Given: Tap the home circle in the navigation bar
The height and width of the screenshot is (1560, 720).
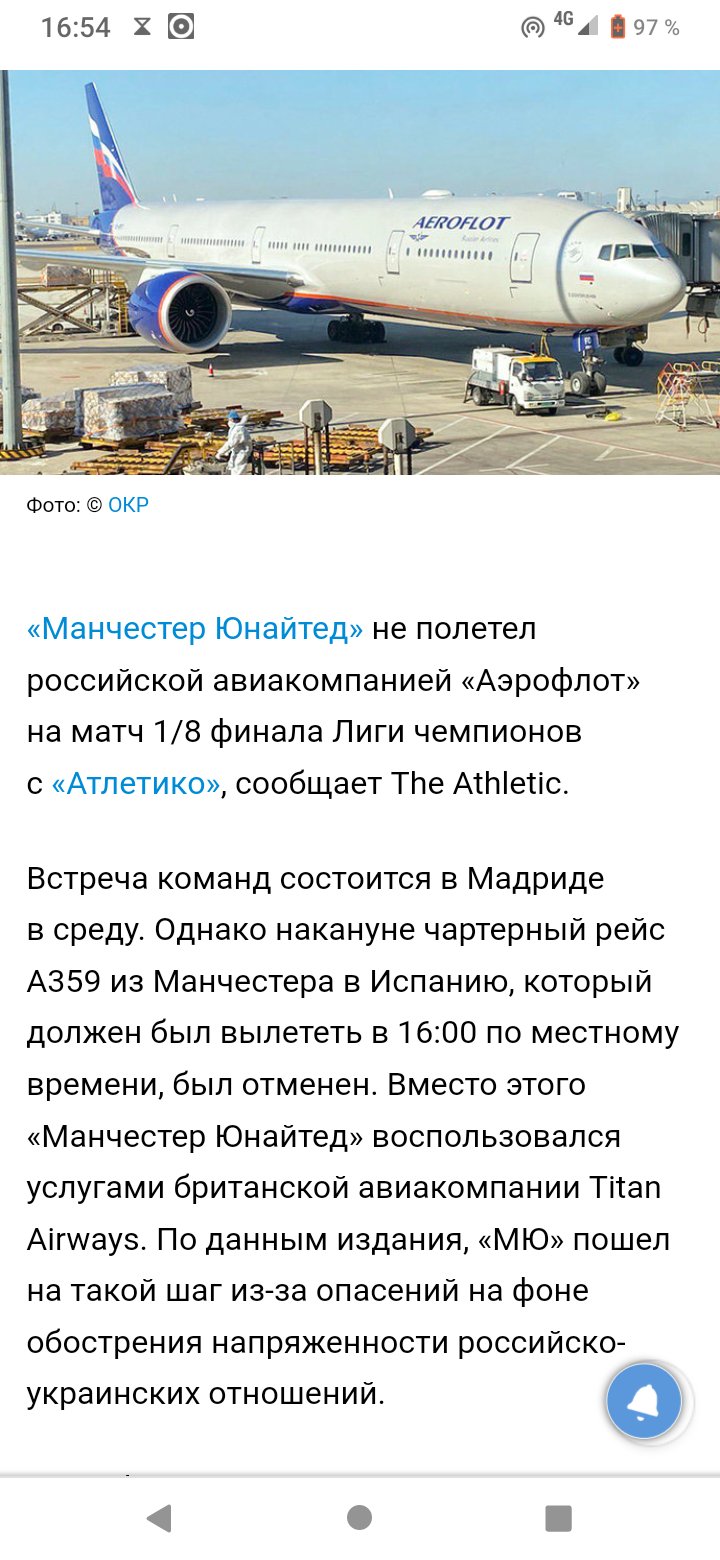Looking at the screenshot, I should (x=358, y=1516).
